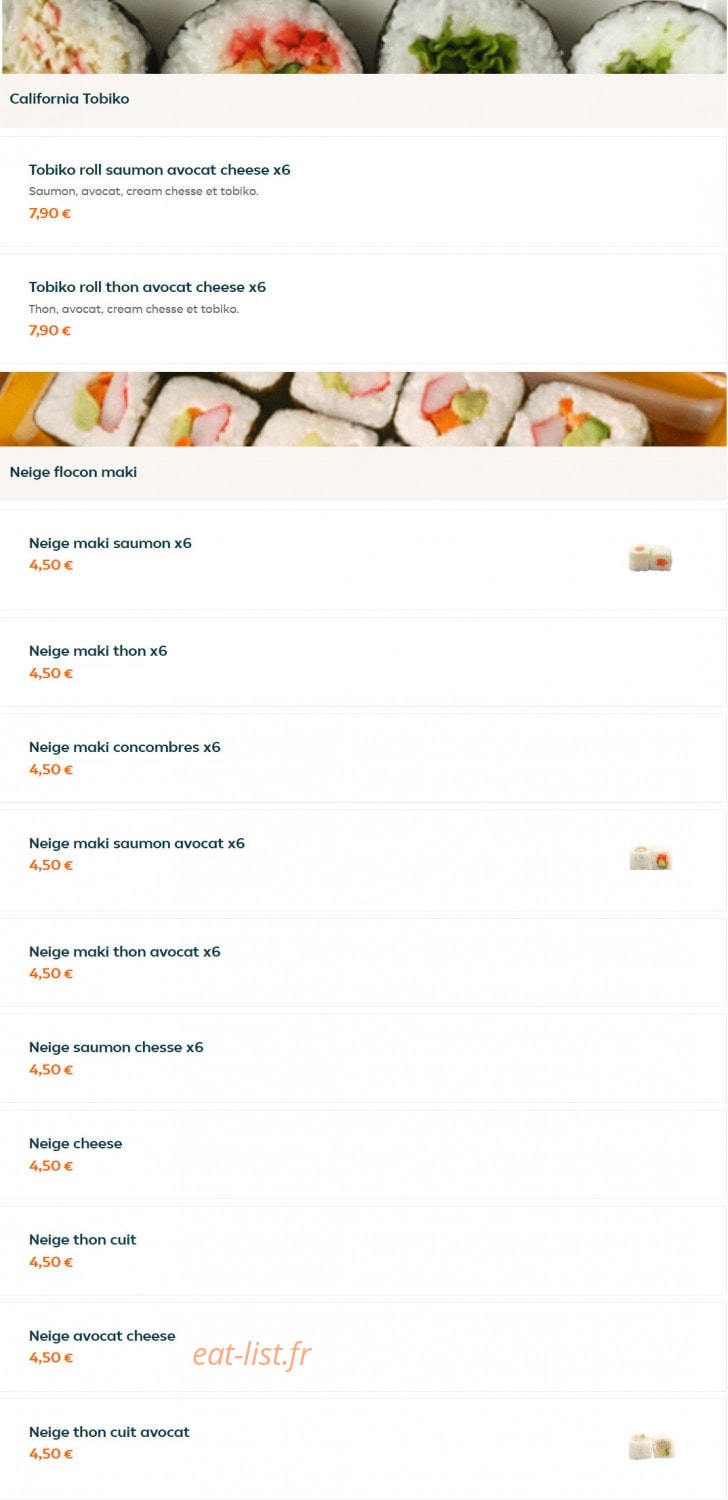The width and height of the screenshot is (728, 1500).
Task: Choose Neige maki thon avocat x6
Action: (363, 962)
